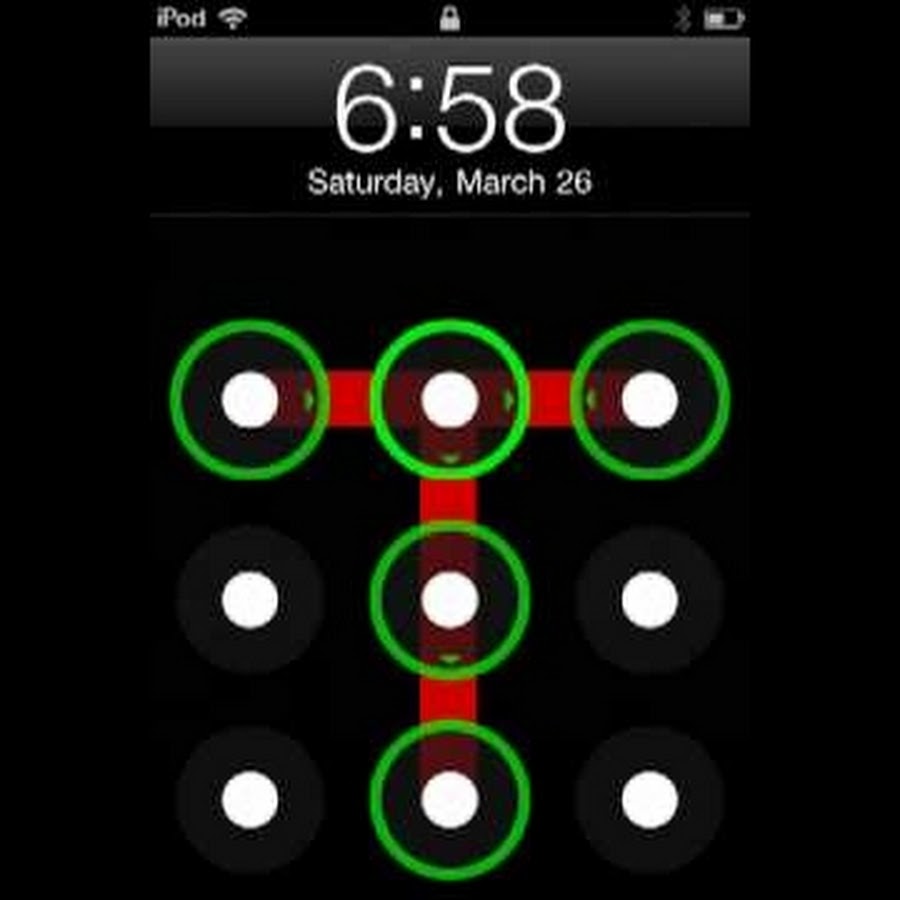This screenshot has width=900, height=900.
Task: Touch the top-right dot of the pattern
Action: [x=650, y=399]
